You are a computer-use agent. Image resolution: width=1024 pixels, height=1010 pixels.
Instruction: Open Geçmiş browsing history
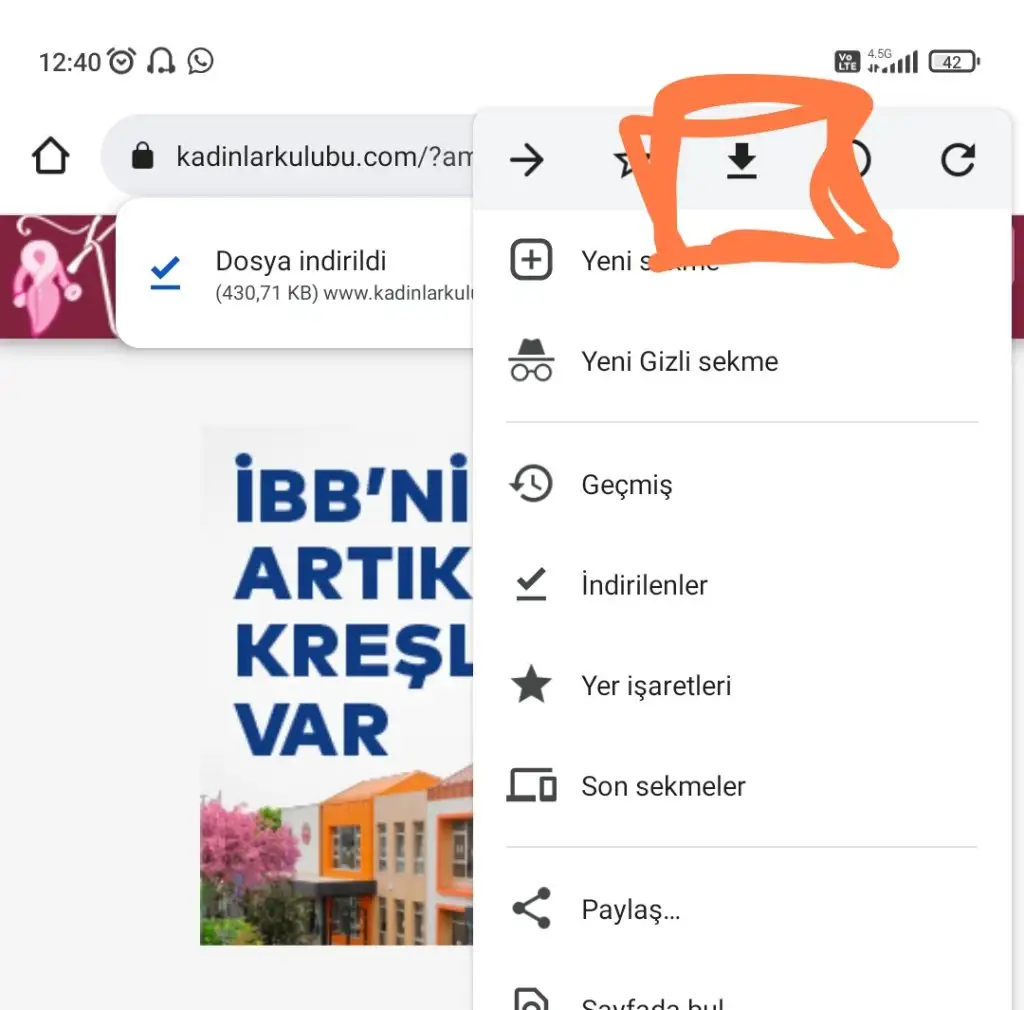coord(627,485)
